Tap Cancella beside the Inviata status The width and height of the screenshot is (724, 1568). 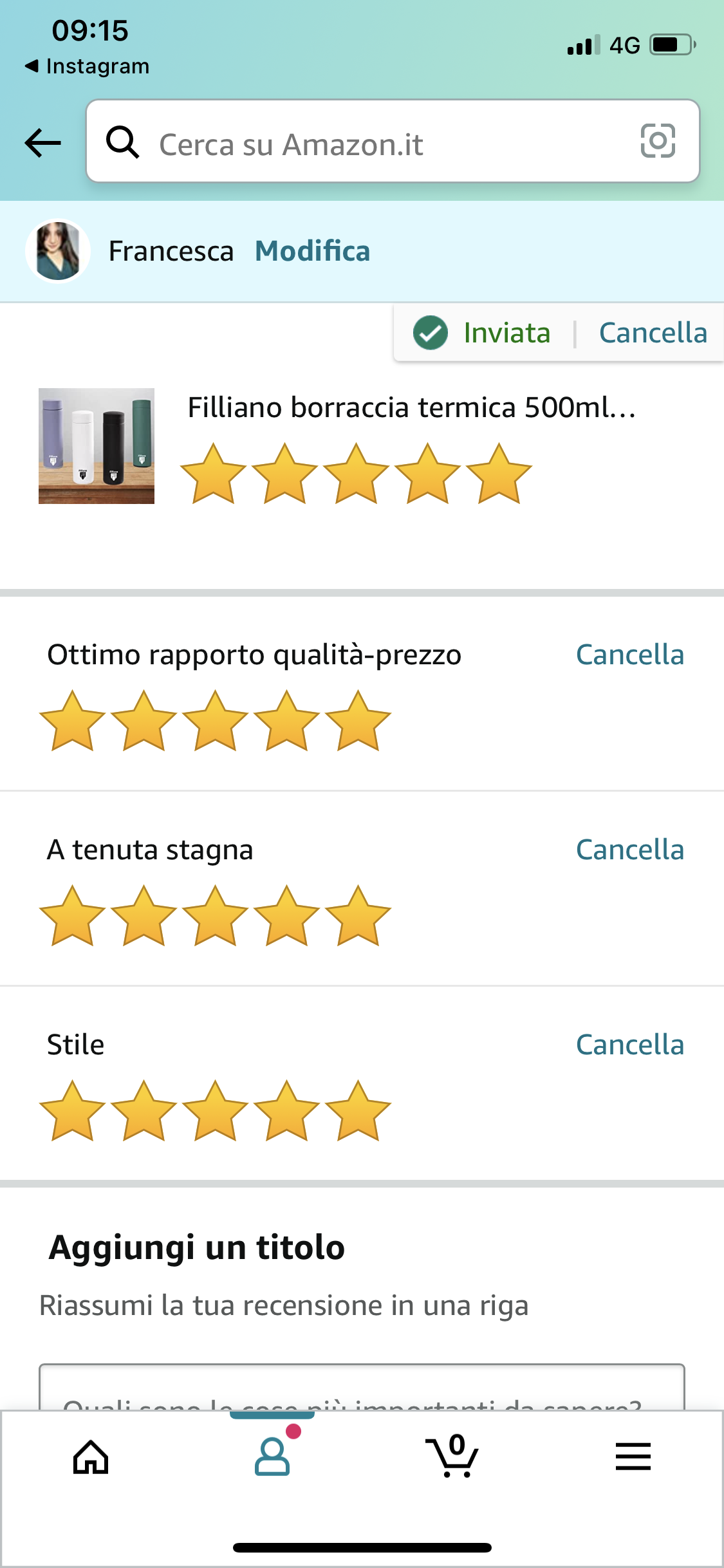pos(653,333)
